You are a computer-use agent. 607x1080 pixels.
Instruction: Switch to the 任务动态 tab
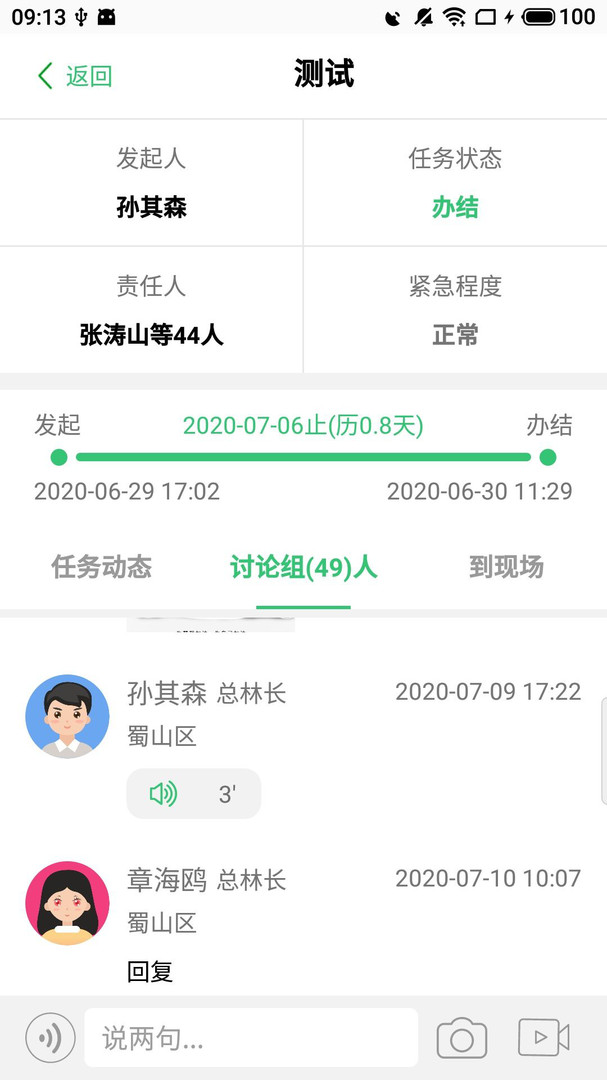[101, 568]
